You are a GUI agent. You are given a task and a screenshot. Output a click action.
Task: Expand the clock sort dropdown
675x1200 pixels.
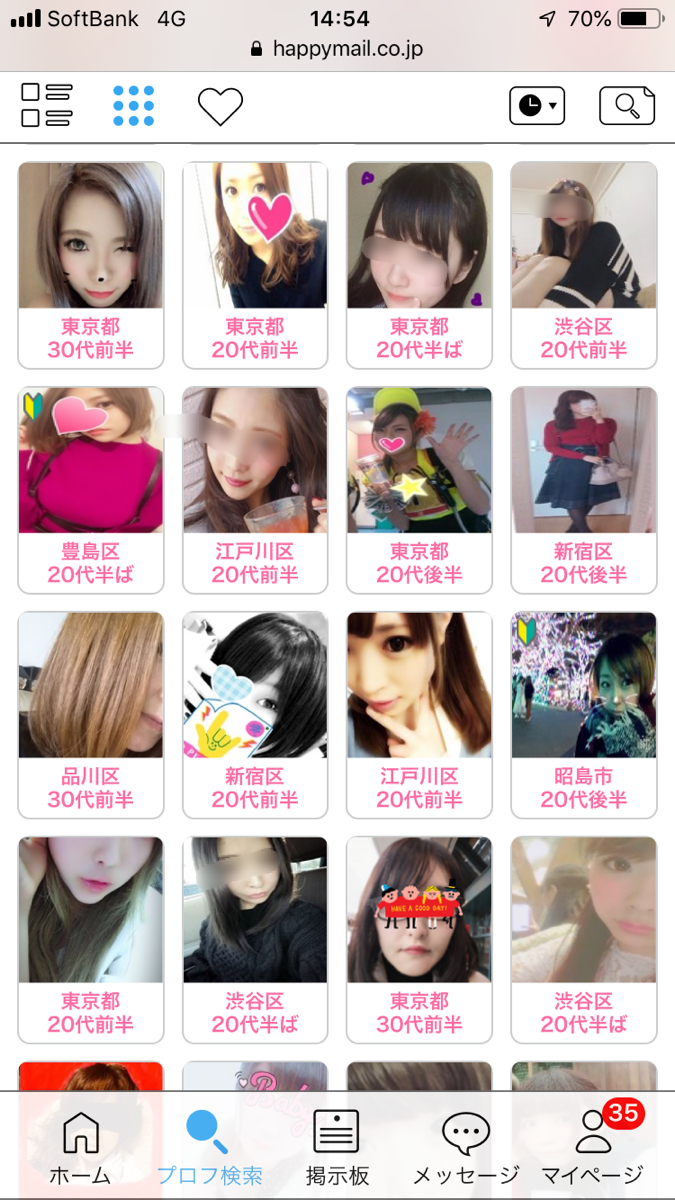[537, 105]
